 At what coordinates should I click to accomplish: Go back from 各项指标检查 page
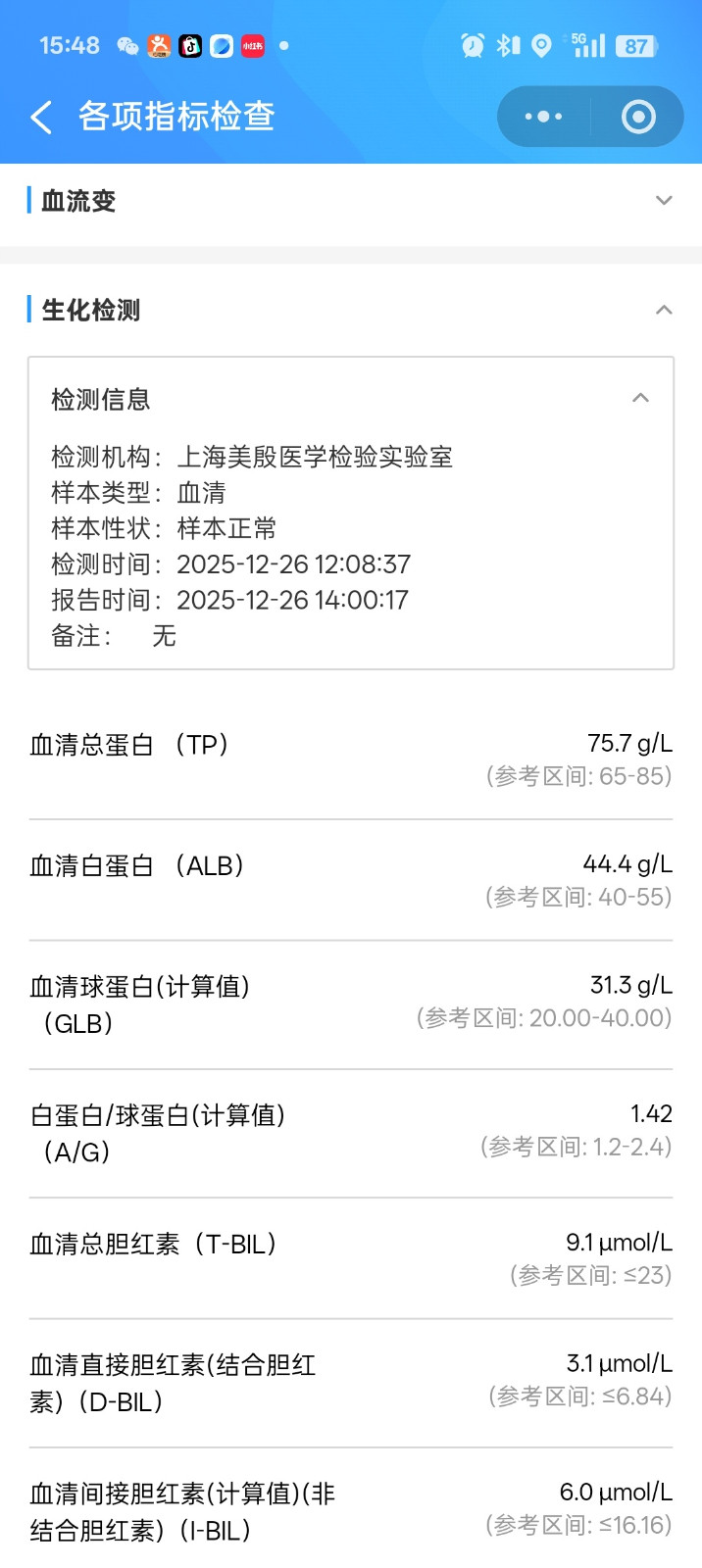click(x=41, y=118)
